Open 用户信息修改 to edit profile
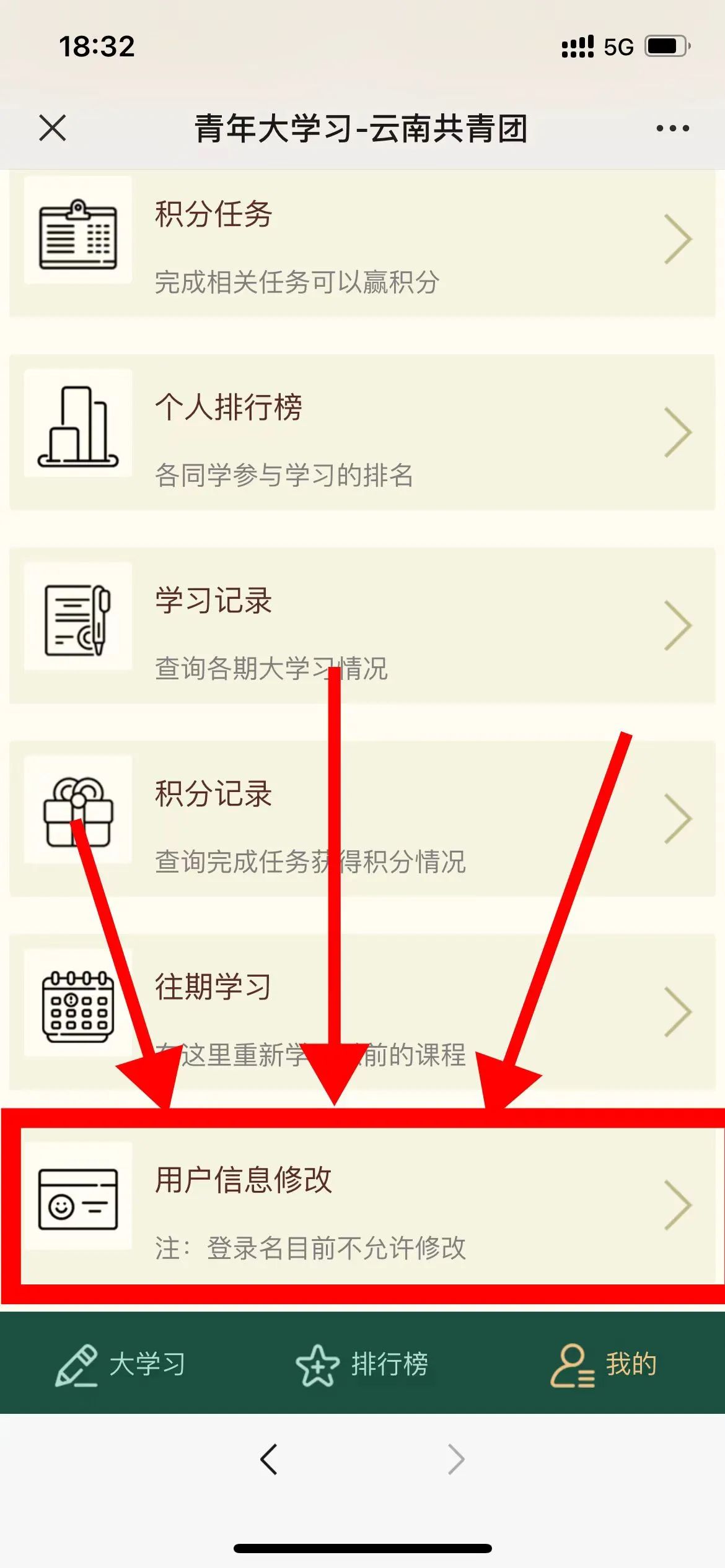The image size is (725, 1568). click(362, 1205)
